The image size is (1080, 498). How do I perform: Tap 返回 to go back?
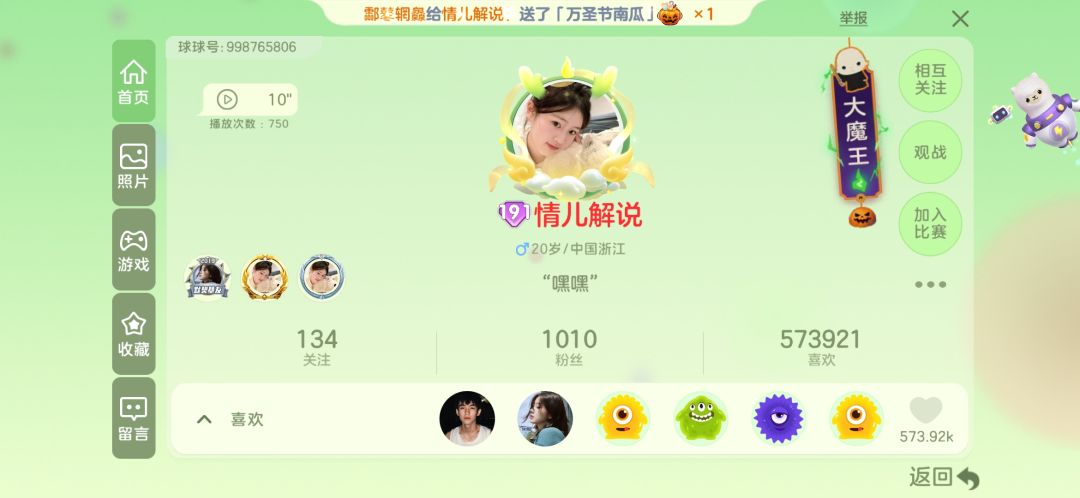click(944, 477)
